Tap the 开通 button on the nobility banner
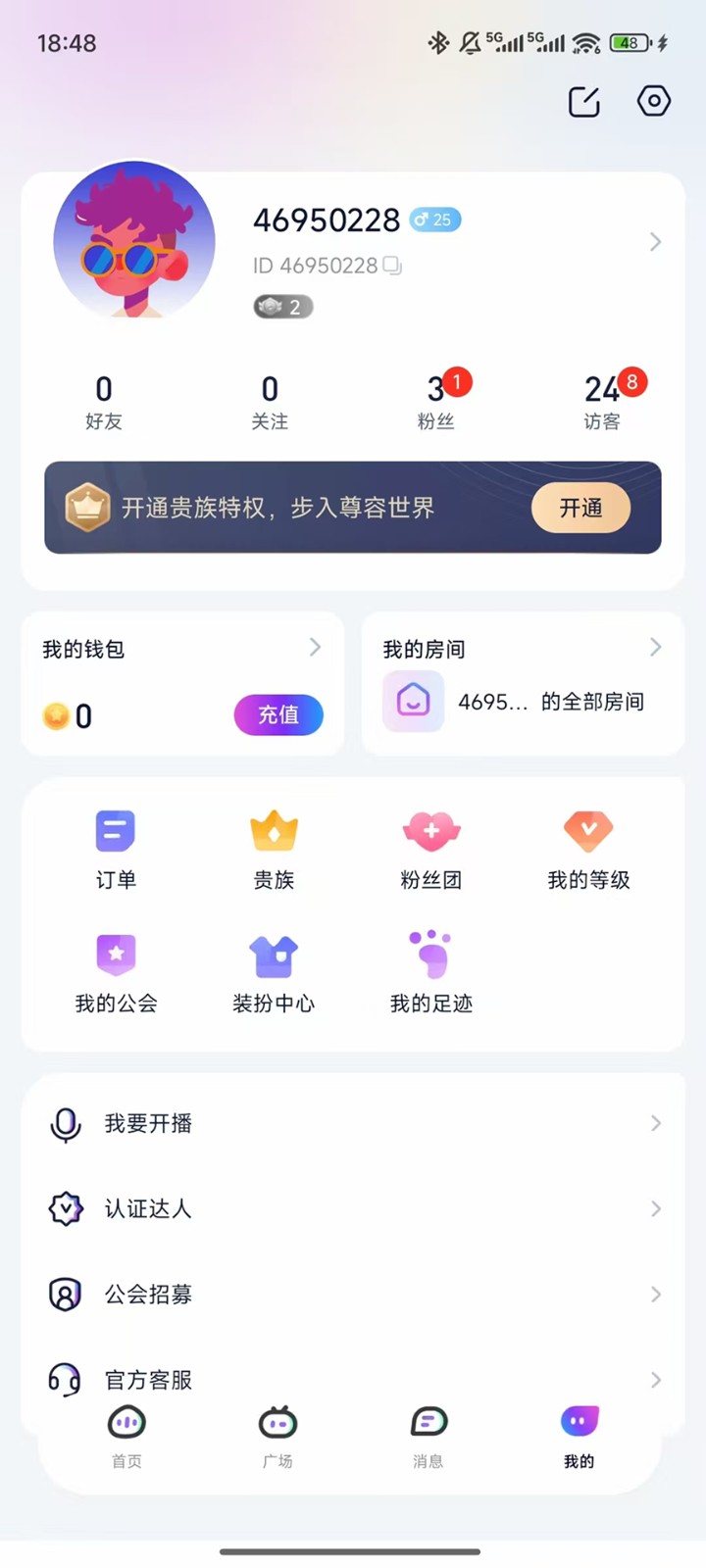Image resolution: width=706 pixels, height=1568 pixels. tap(580, 508)
